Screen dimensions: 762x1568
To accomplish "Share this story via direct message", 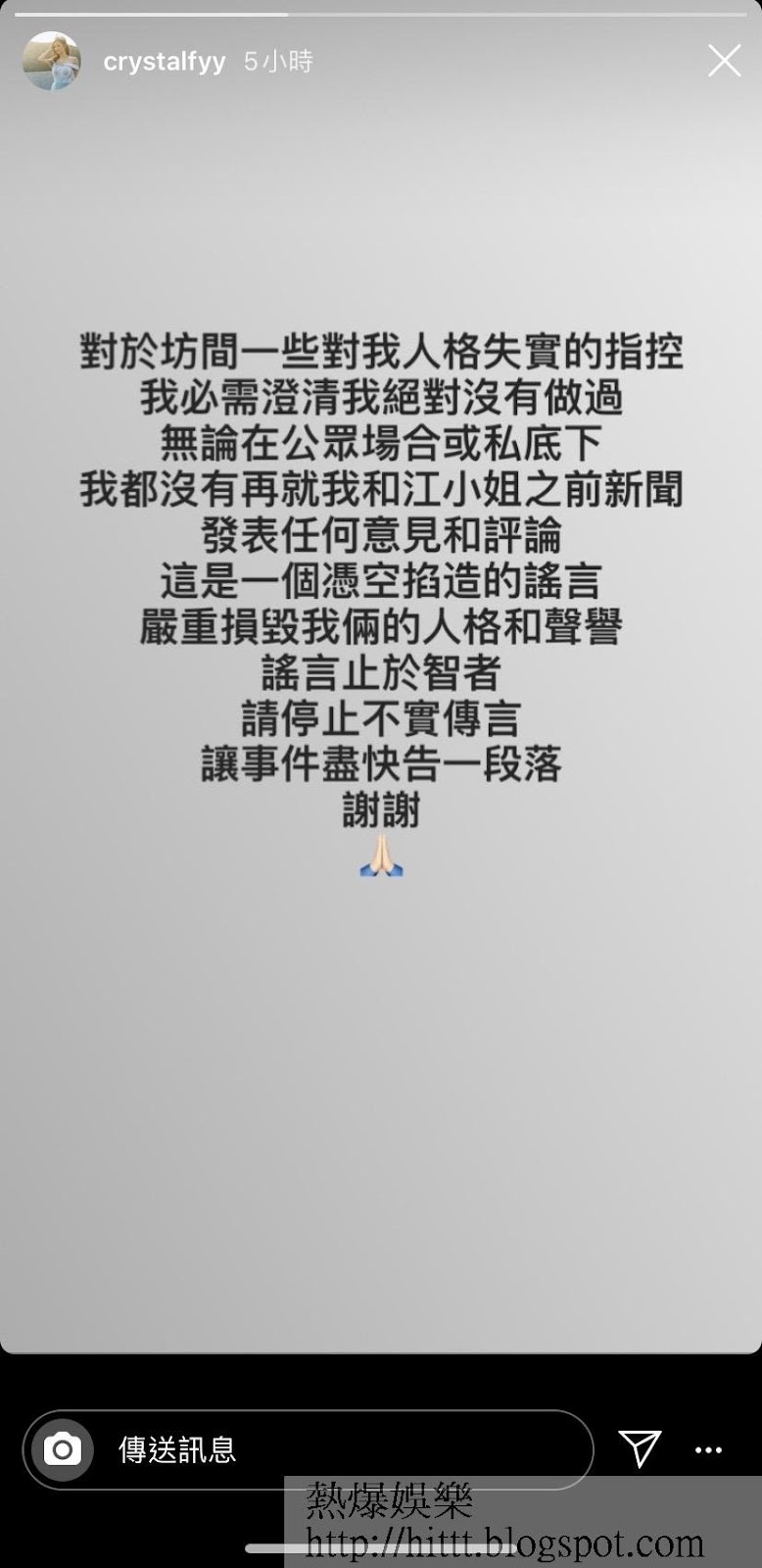I will 640,1448.
